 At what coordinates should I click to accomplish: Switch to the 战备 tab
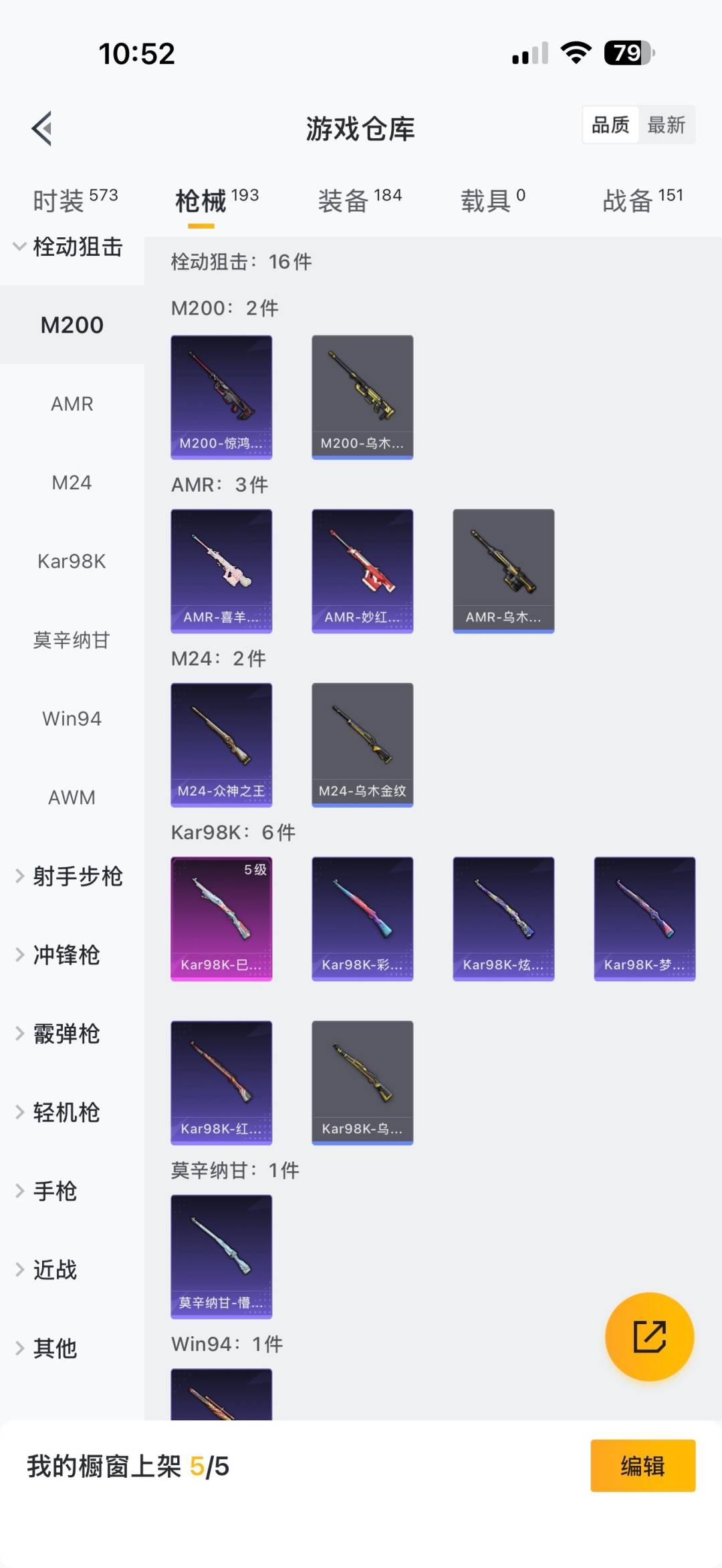642,200
